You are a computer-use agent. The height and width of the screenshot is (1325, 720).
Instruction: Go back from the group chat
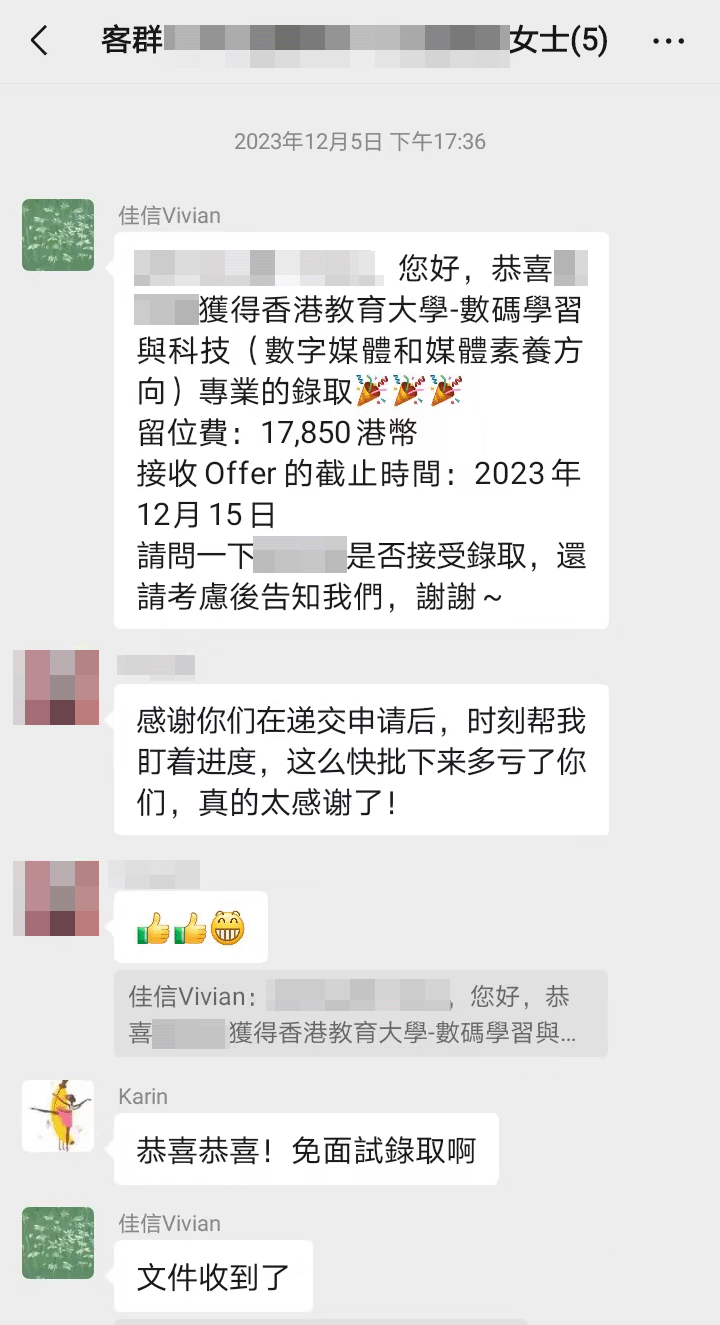[x=39, y=41]
